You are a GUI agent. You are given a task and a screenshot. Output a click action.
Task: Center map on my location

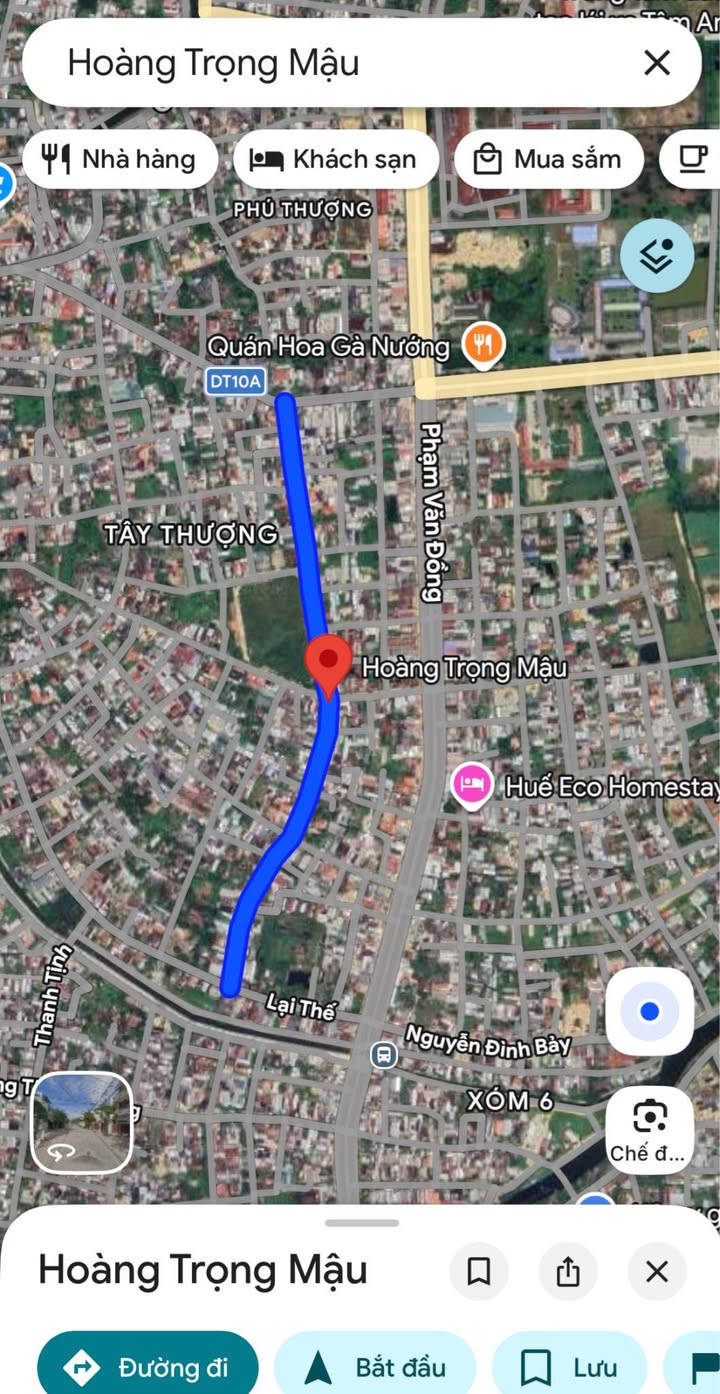point(650,1012)
